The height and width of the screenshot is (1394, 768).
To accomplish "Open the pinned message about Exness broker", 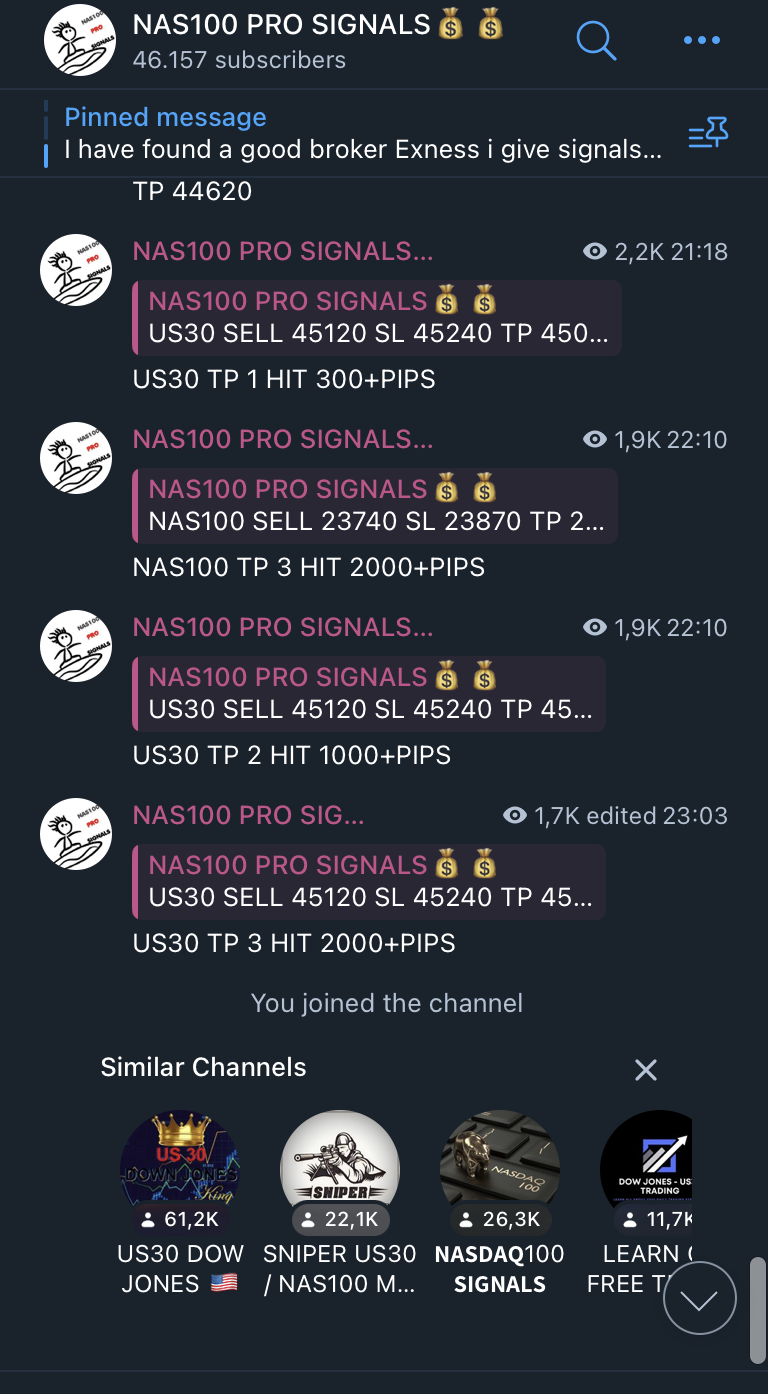I will (362, 134).
